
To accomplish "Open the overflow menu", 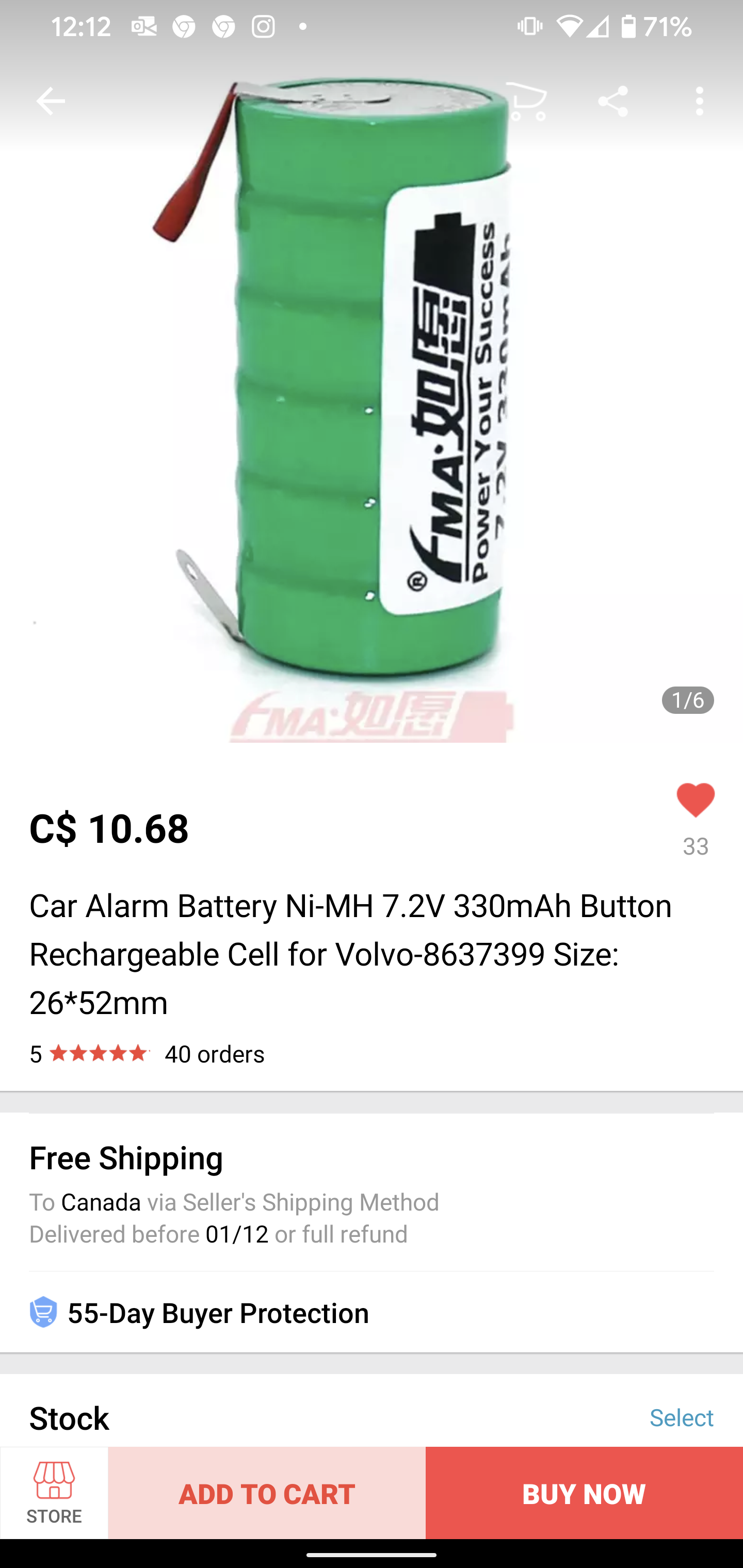I will [699, 101].
